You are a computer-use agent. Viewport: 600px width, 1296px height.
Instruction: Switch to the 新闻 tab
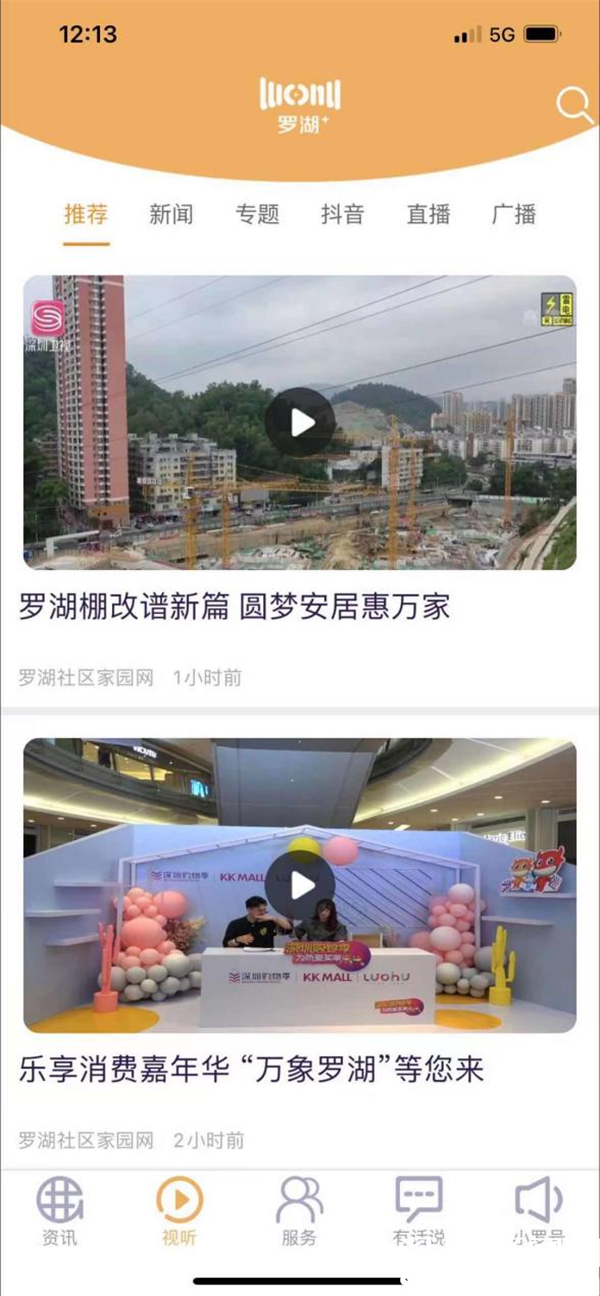coord(171,214)
